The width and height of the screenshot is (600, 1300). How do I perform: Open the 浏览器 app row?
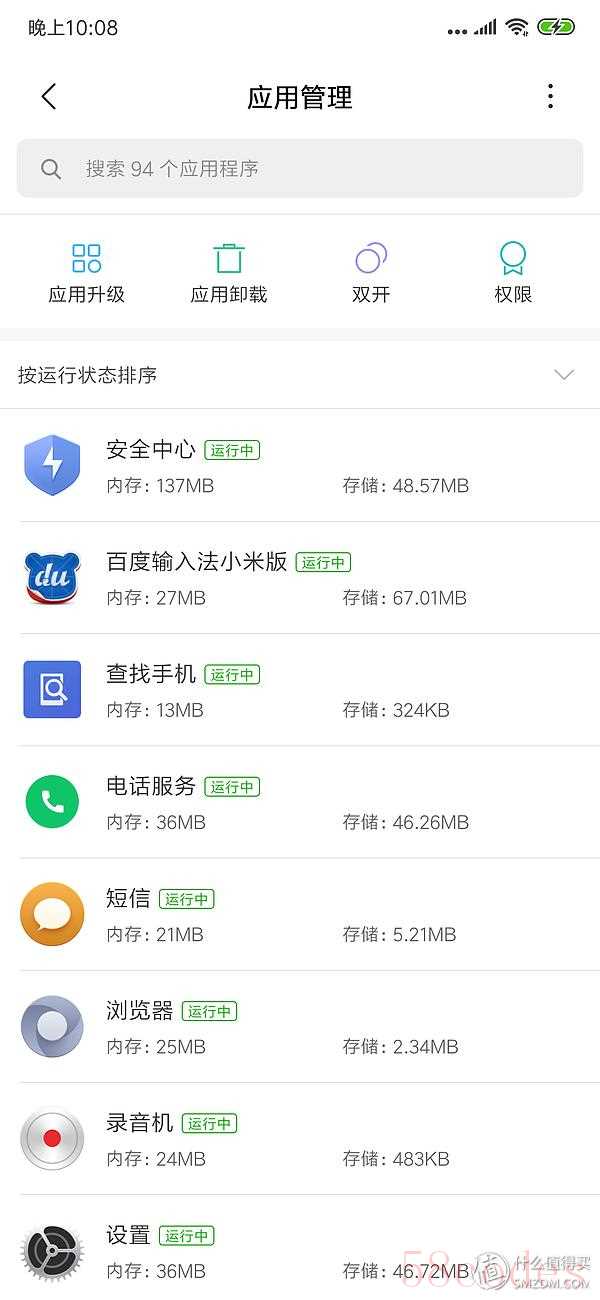pos(300,1026)
